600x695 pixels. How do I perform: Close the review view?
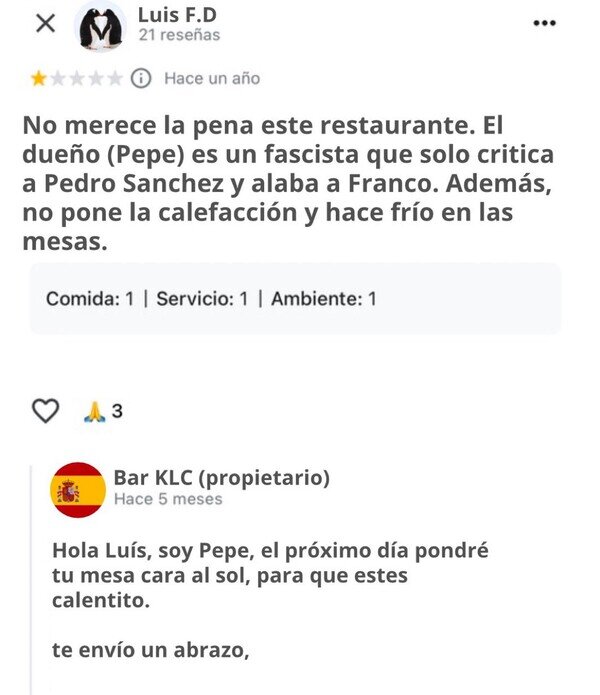pos(45,24)
